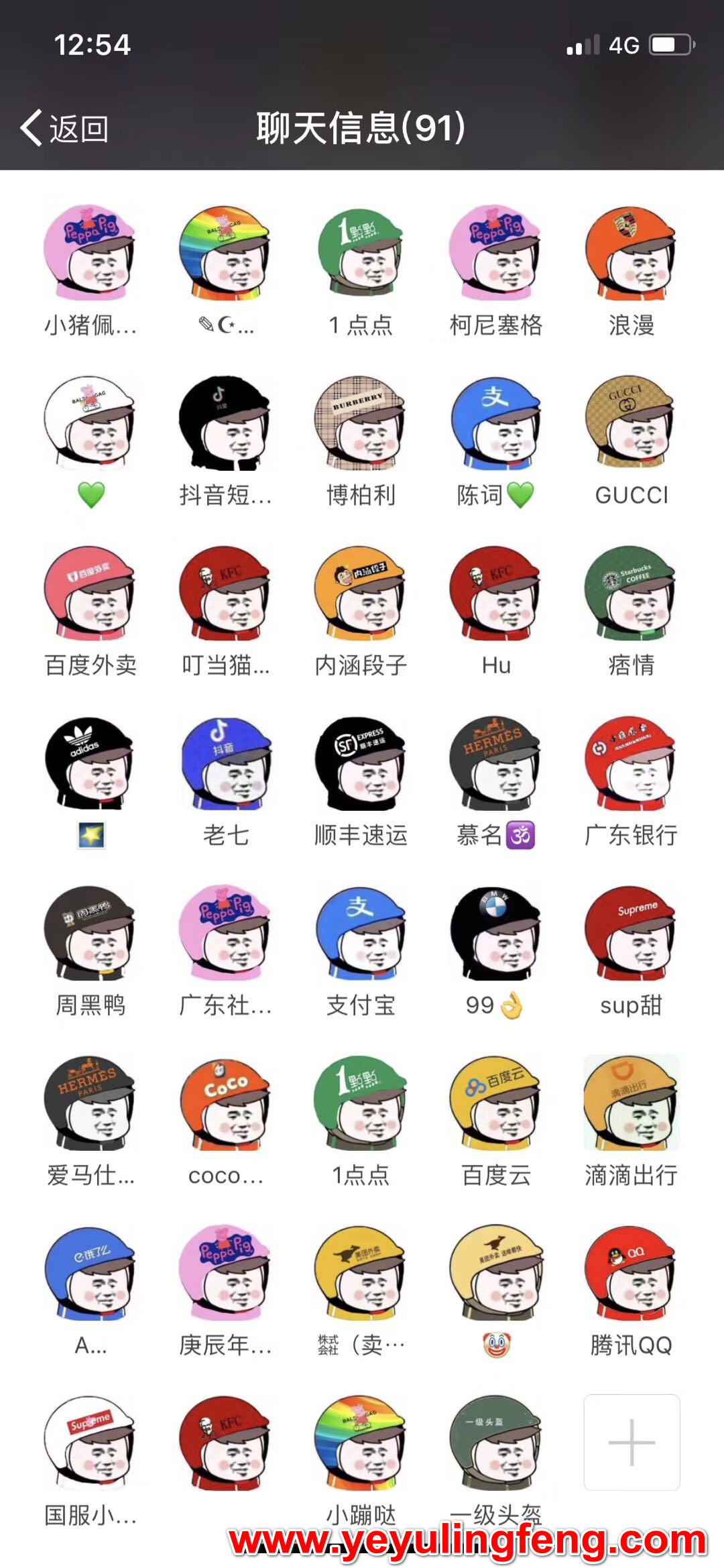Screen dimensions: 724x1568
Task: Add a new member with the plus tile
Action: (x=631, y=1442)
